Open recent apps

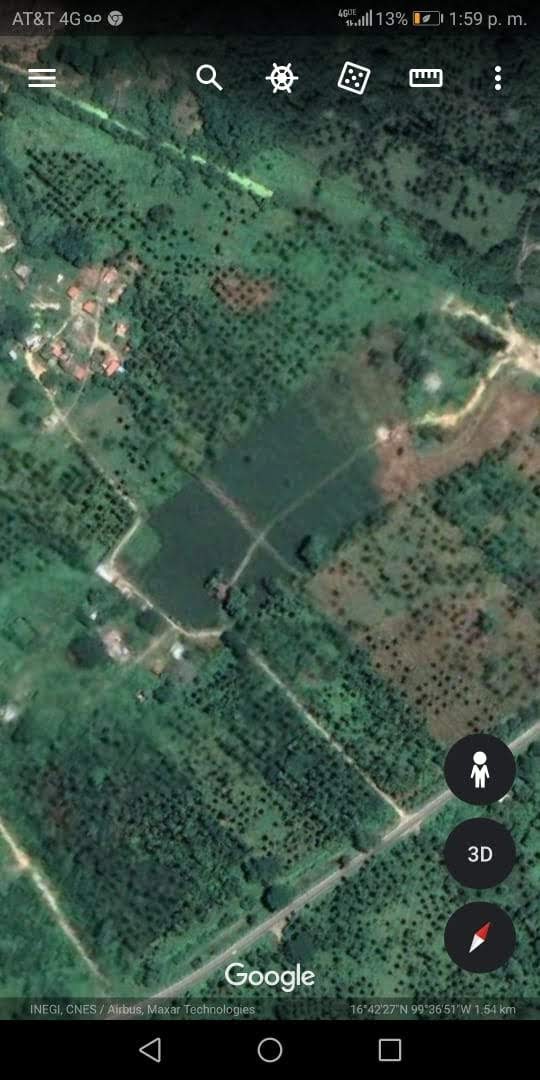(x=390, y=1050)
